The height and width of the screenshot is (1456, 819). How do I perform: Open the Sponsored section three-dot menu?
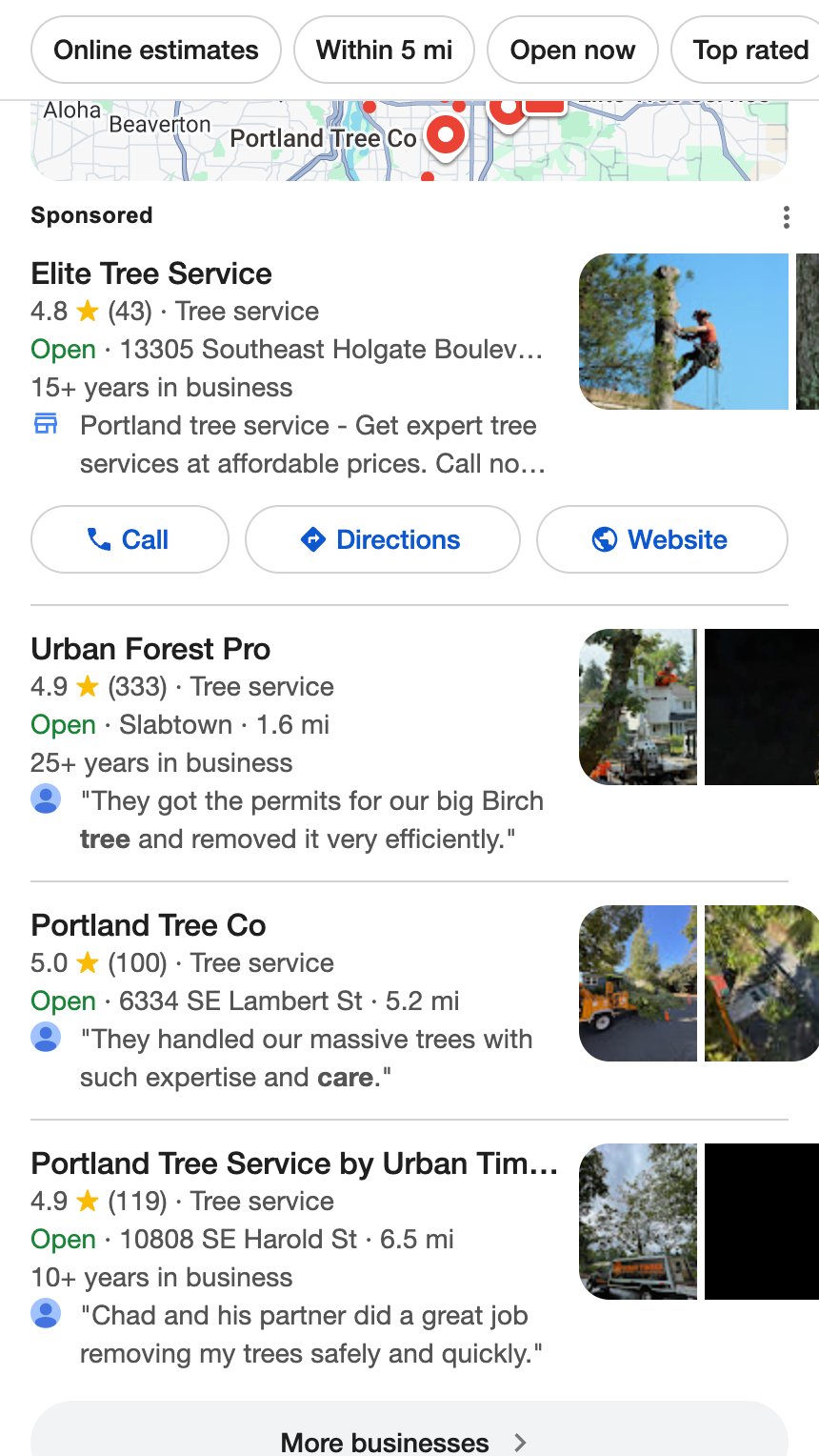[786, 217]
